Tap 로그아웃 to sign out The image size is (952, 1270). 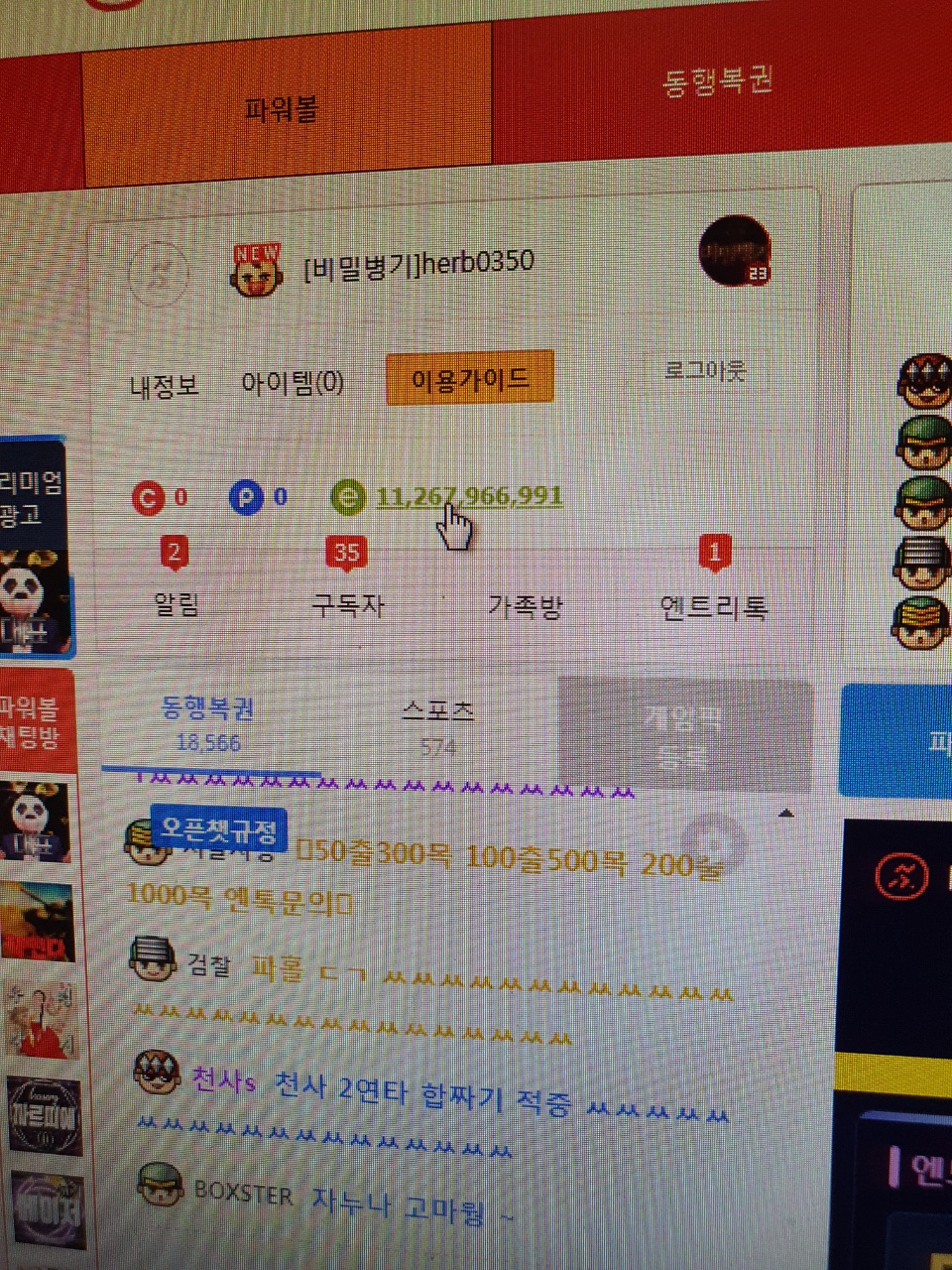pos(705,372)
